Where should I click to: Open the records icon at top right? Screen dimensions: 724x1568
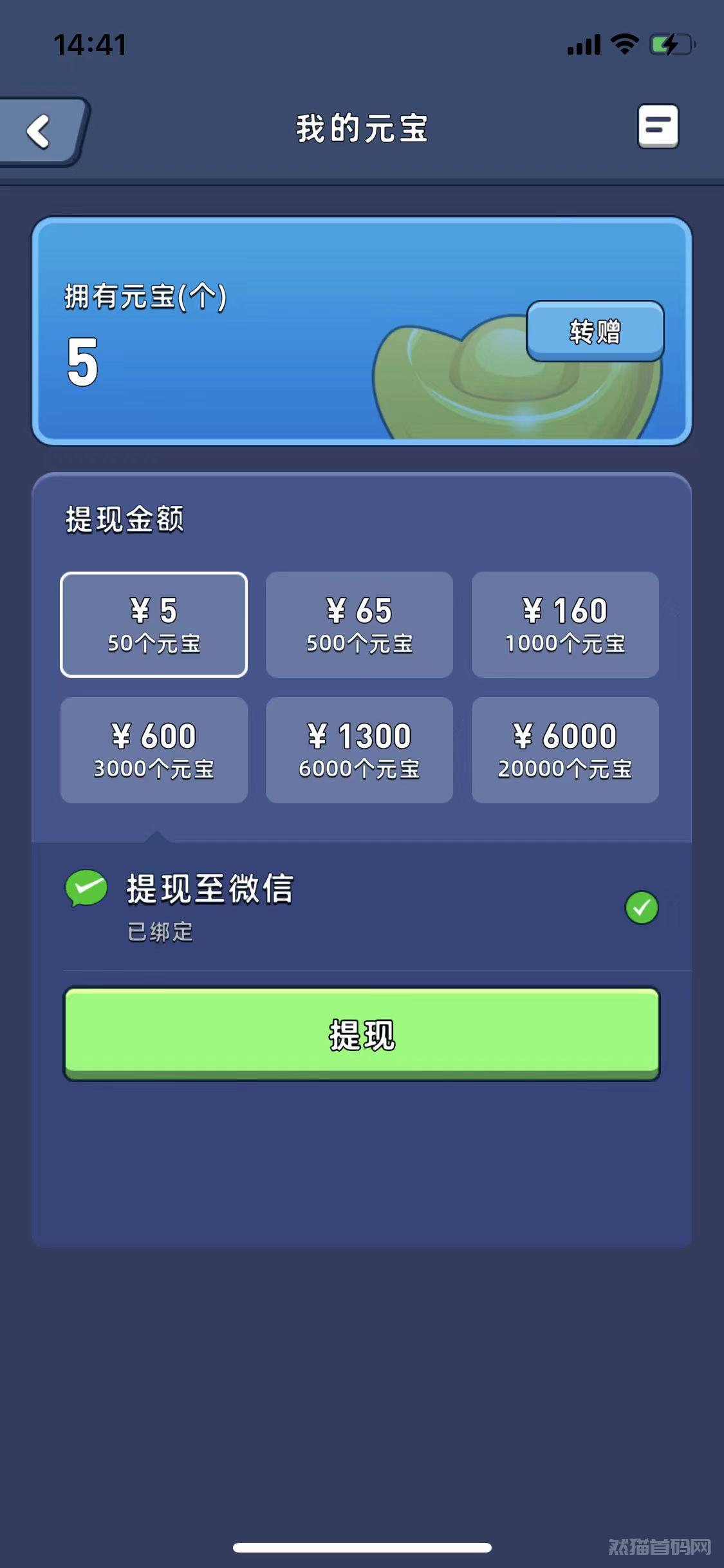pyautogui.click(x=658, y=126)
